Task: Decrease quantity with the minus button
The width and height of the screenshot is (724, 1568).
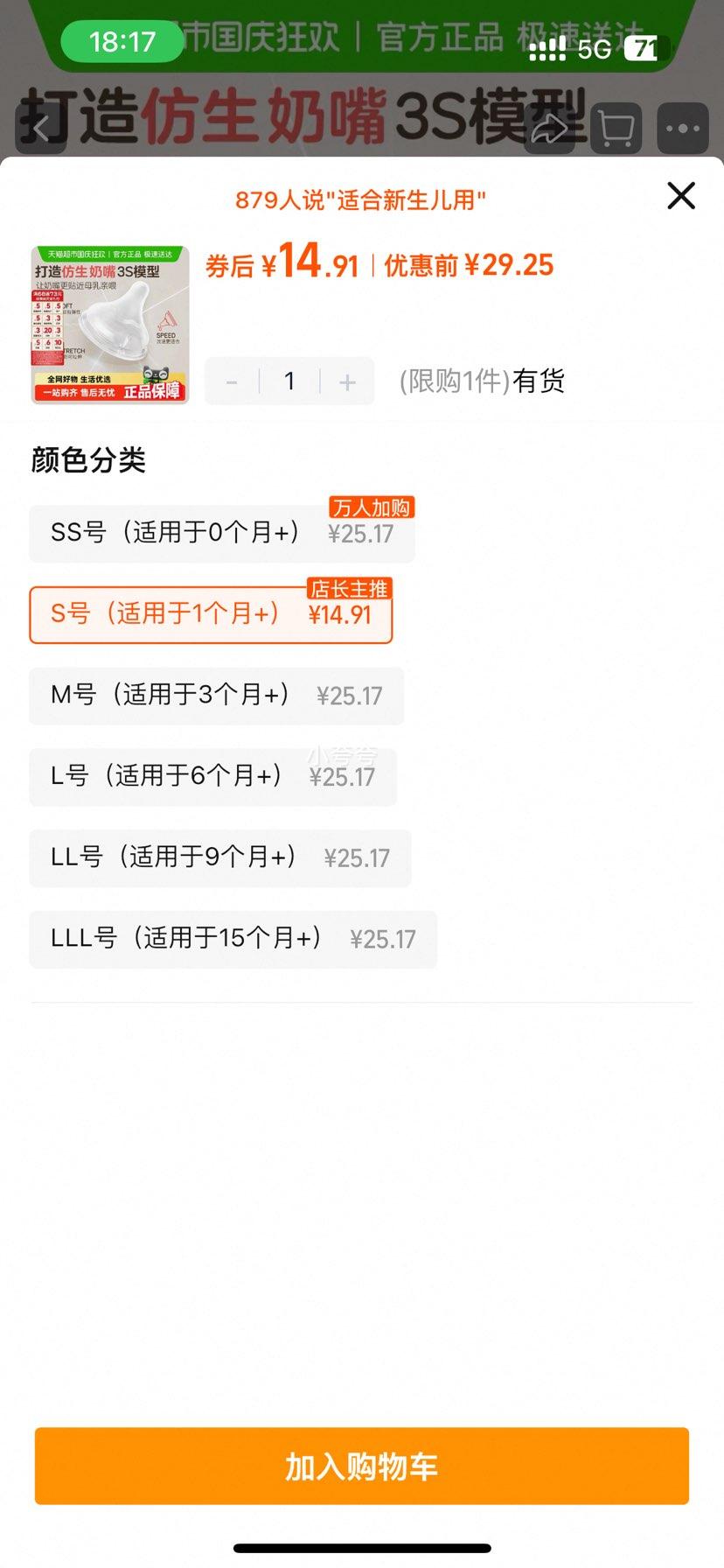Action: [232, 381]
